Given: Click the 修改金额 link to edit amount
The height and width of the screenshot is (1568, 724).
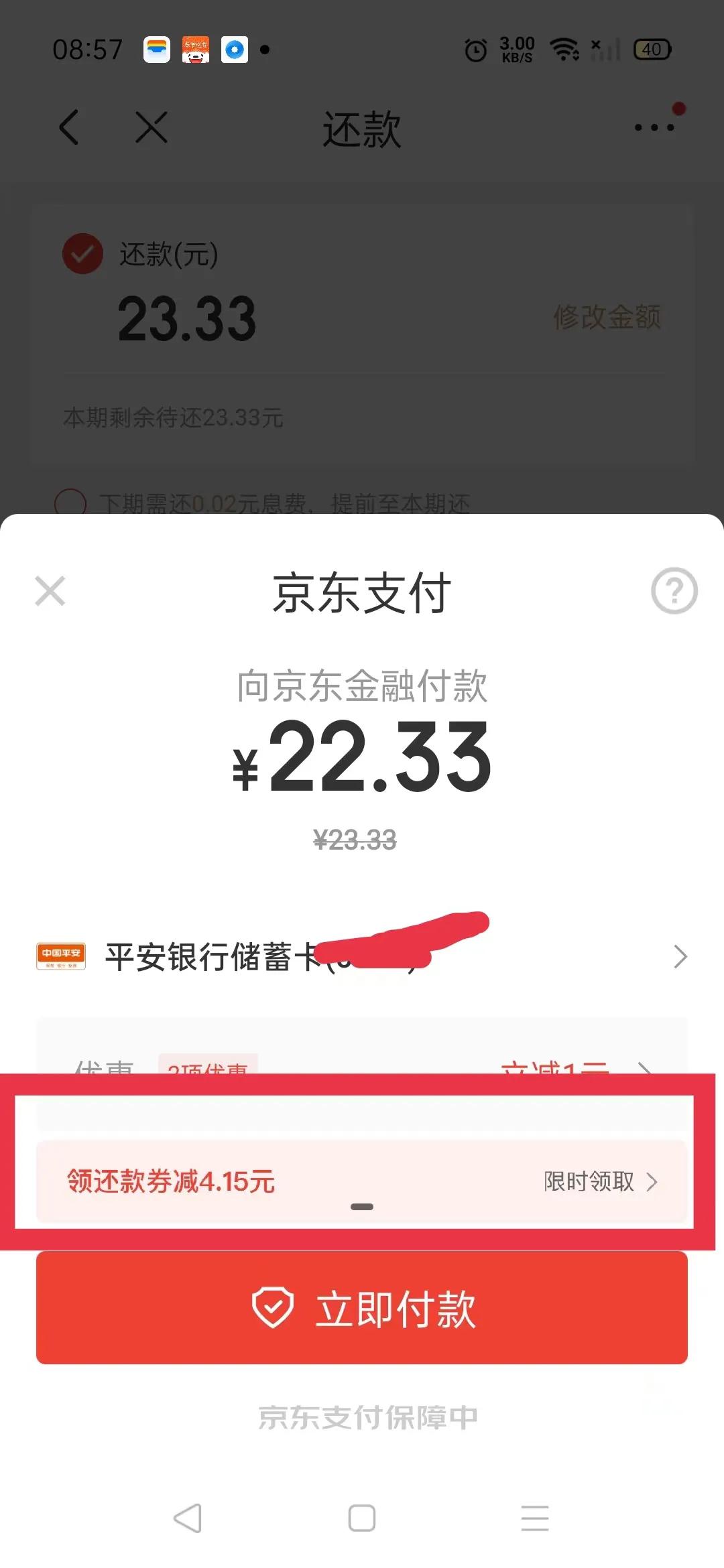Looking at the screenshot, I should (607, 318).
